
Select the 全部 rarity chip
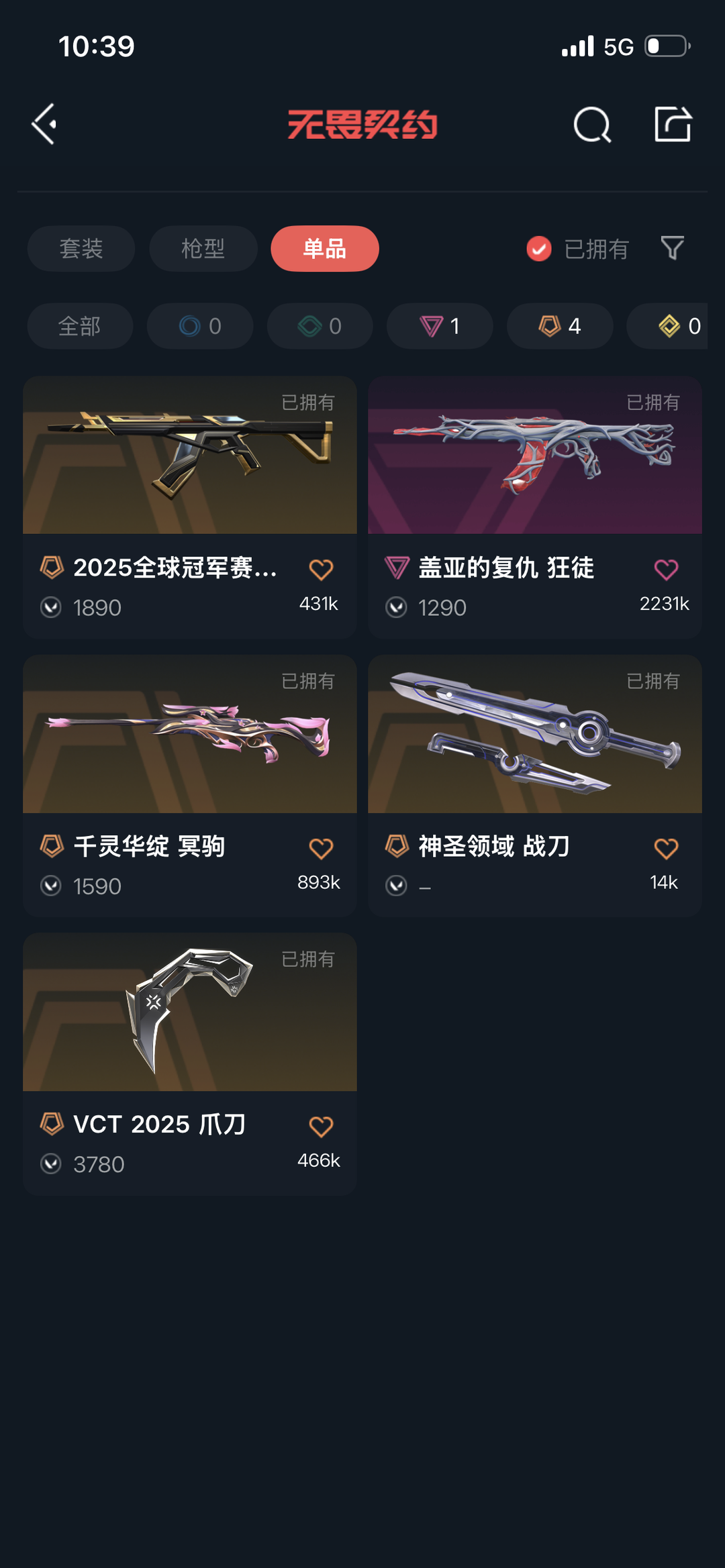(80, 326)
